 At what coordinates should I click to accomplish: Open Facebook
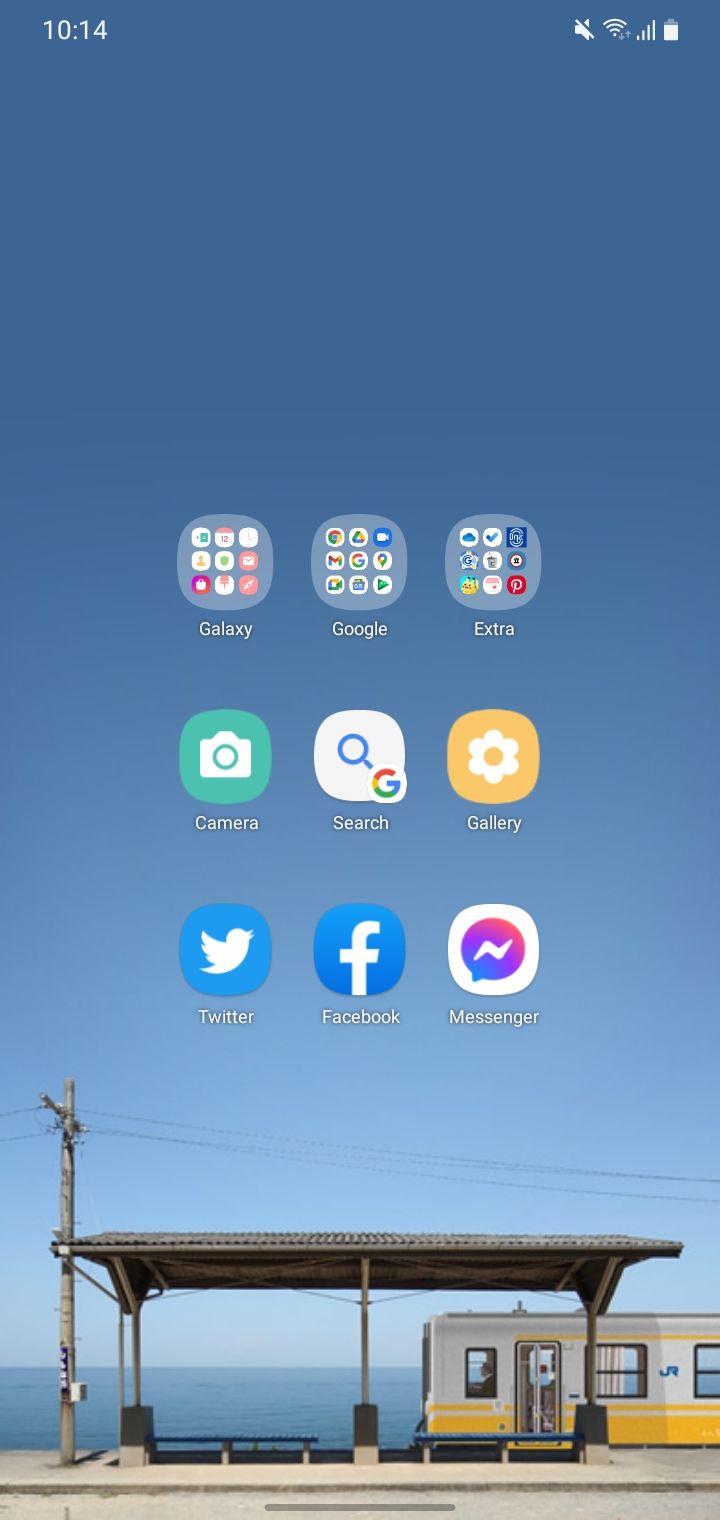(x=360, y=950)
